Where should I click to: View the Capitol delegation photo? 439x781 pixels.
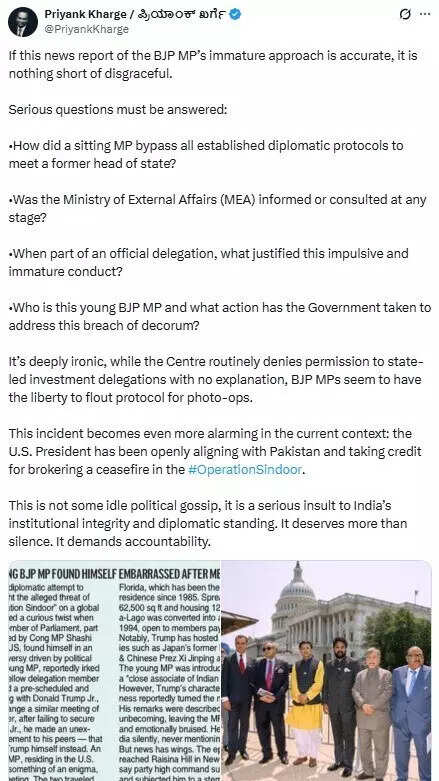pos(326,670)
